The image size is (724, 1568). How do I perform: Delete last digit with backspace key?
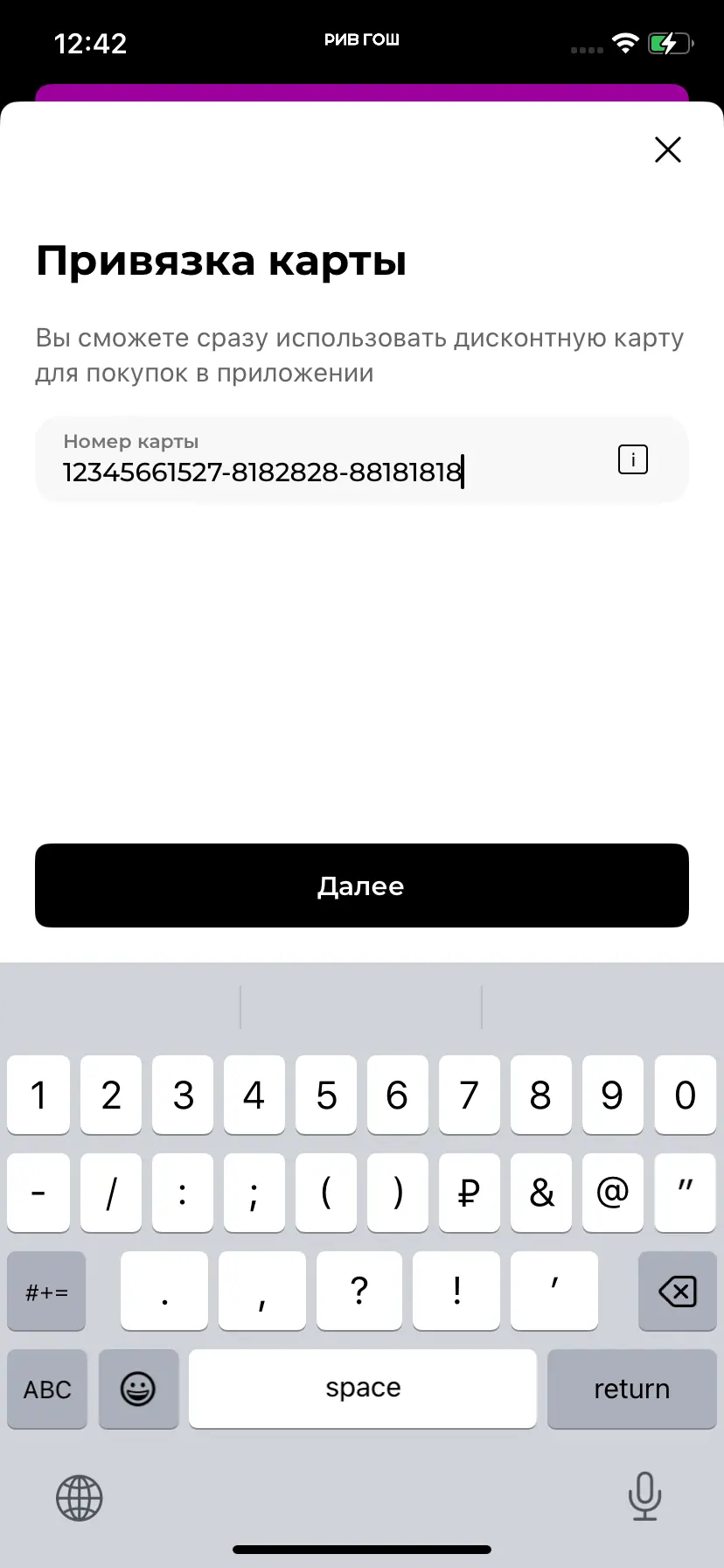coord(678,1291)
